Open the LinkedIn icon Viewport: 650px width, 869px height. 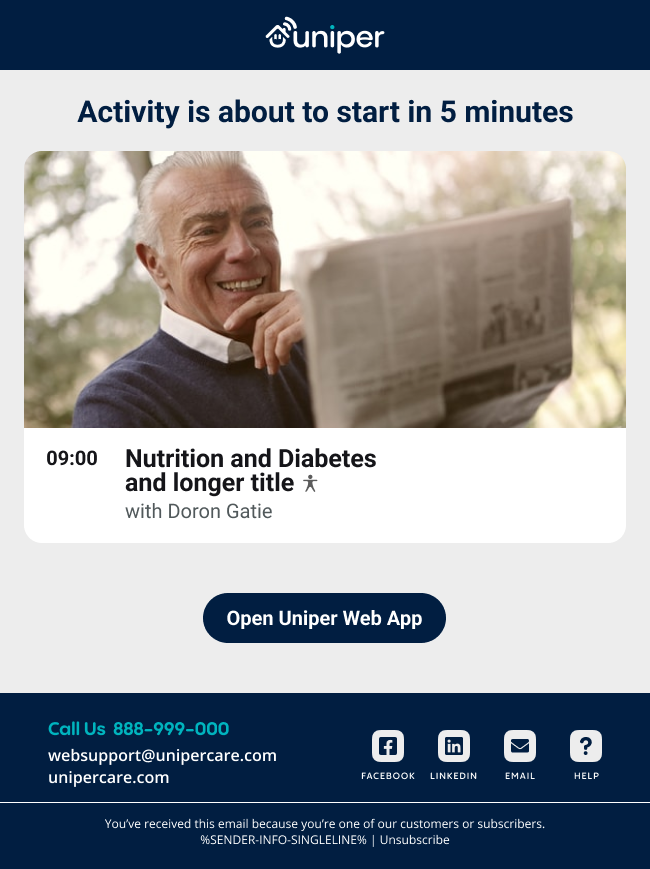point(454,746)
